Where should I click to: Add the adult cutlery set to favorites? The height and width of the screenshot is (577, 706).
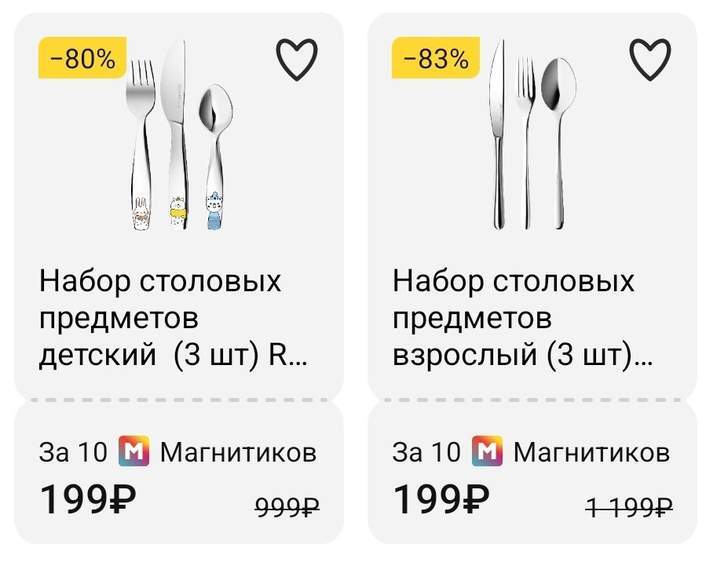tap(651, 60)
